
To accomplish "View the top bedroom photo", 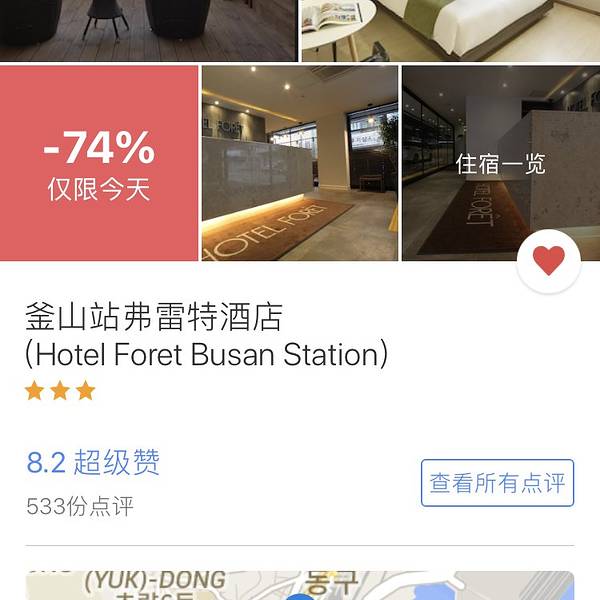I will [x=450, y=30].
